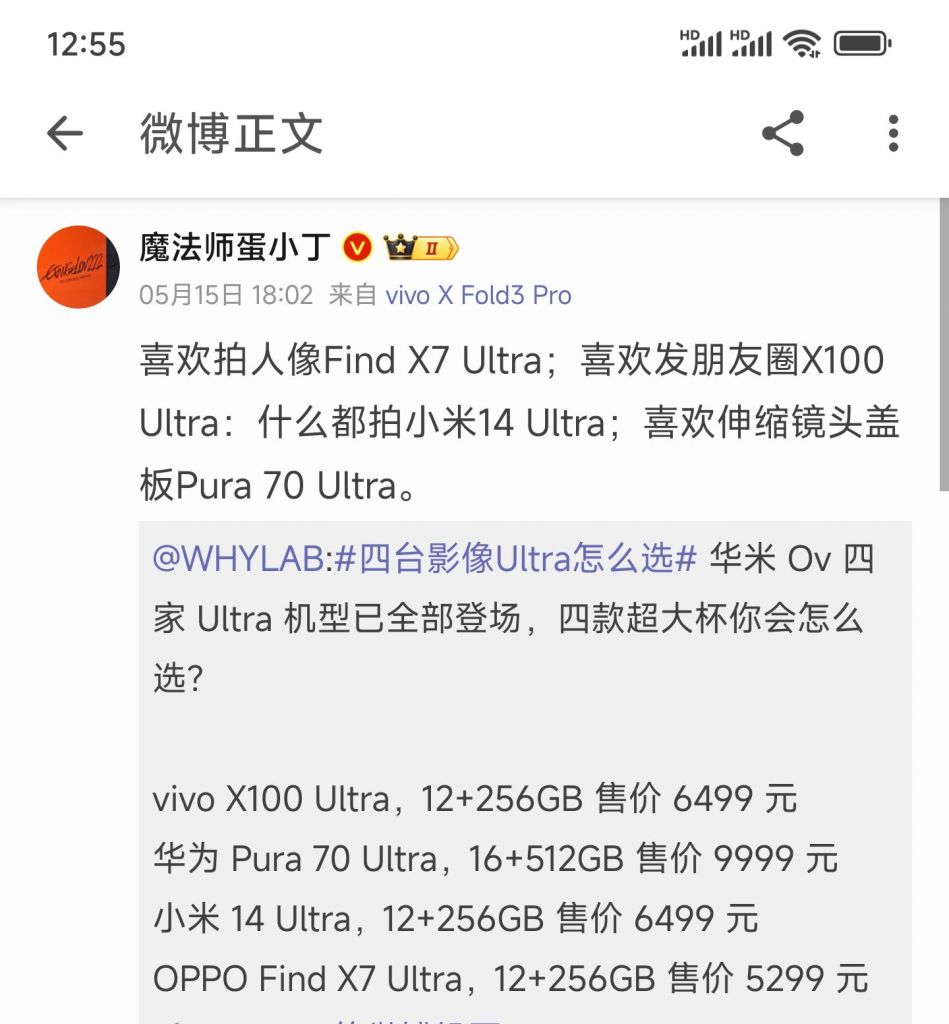Tap the 12:55 clock in status bar
Viewport: 949px width, 1024px height.
(x=84, y=43)
